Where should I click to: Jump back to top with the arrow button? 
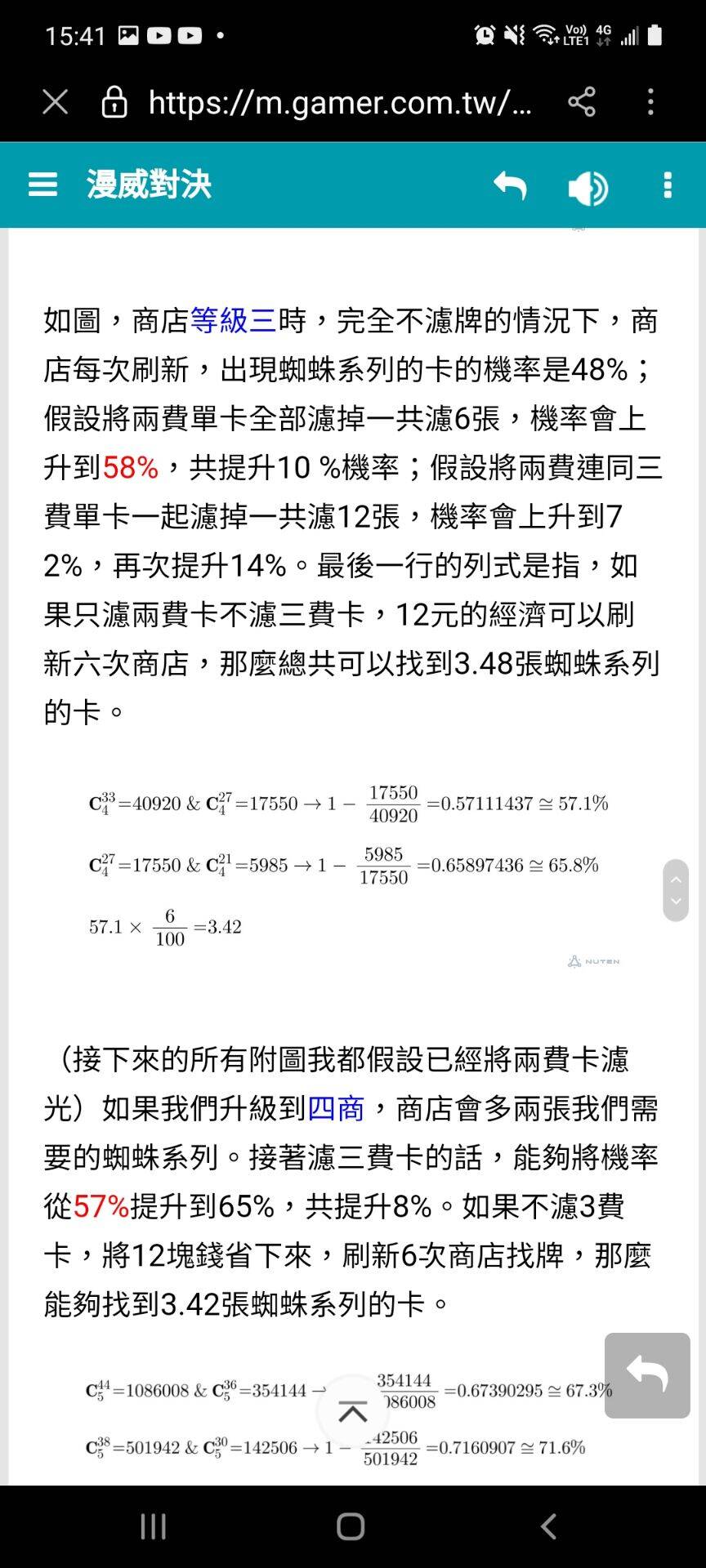(353, 1413)
